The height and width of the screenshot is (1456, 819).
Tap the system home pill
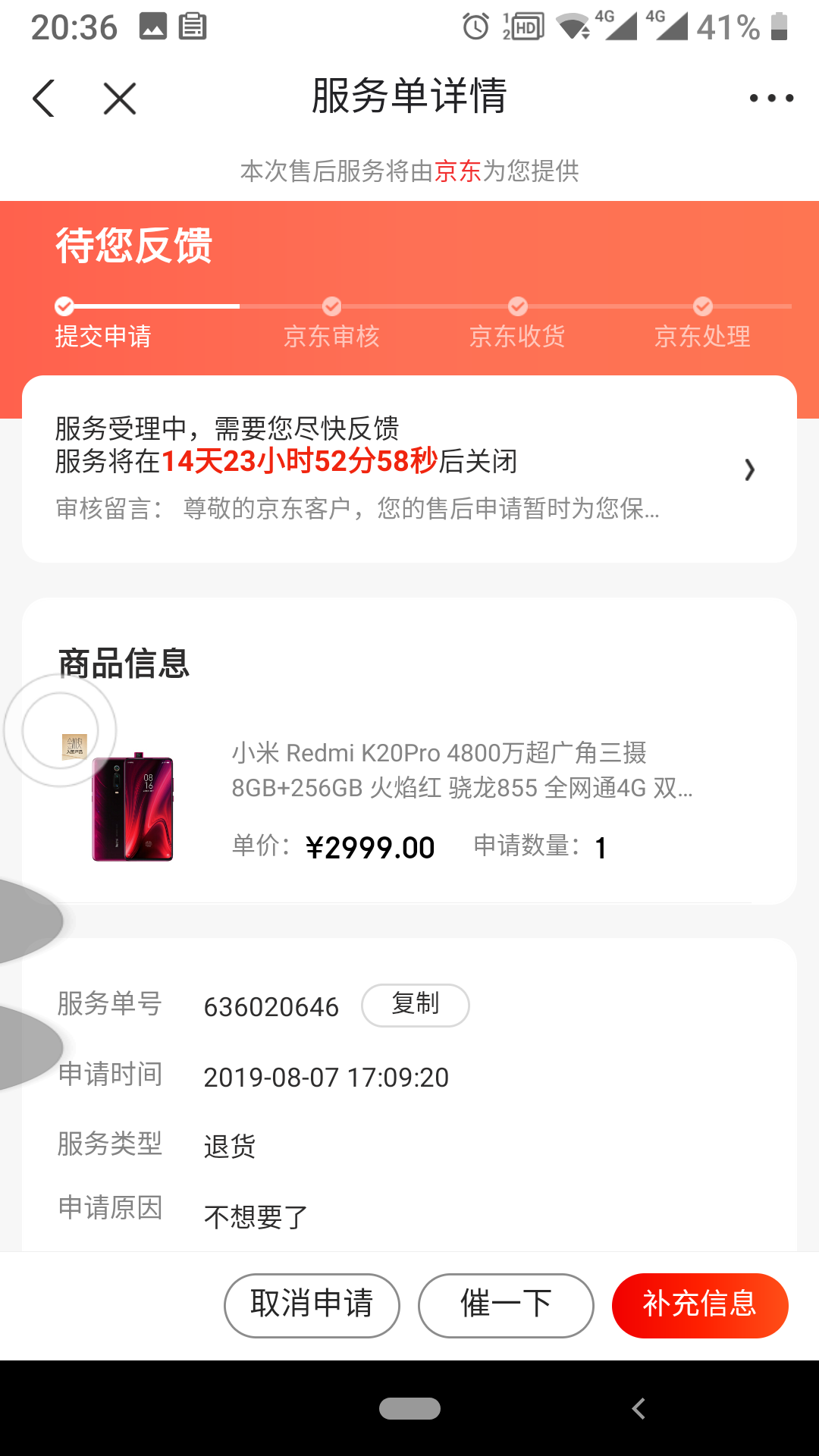coord(409,1408)
